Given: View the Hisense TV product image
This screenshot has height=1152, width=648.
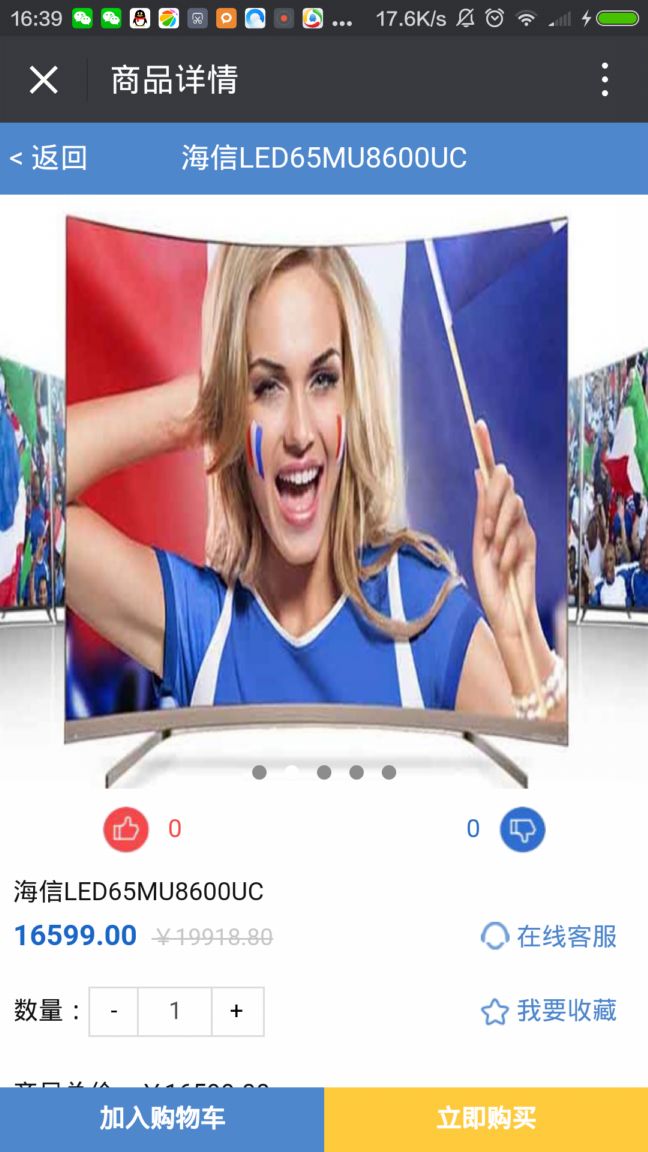Looking at the screenshot, I should [x=316, y=480].
